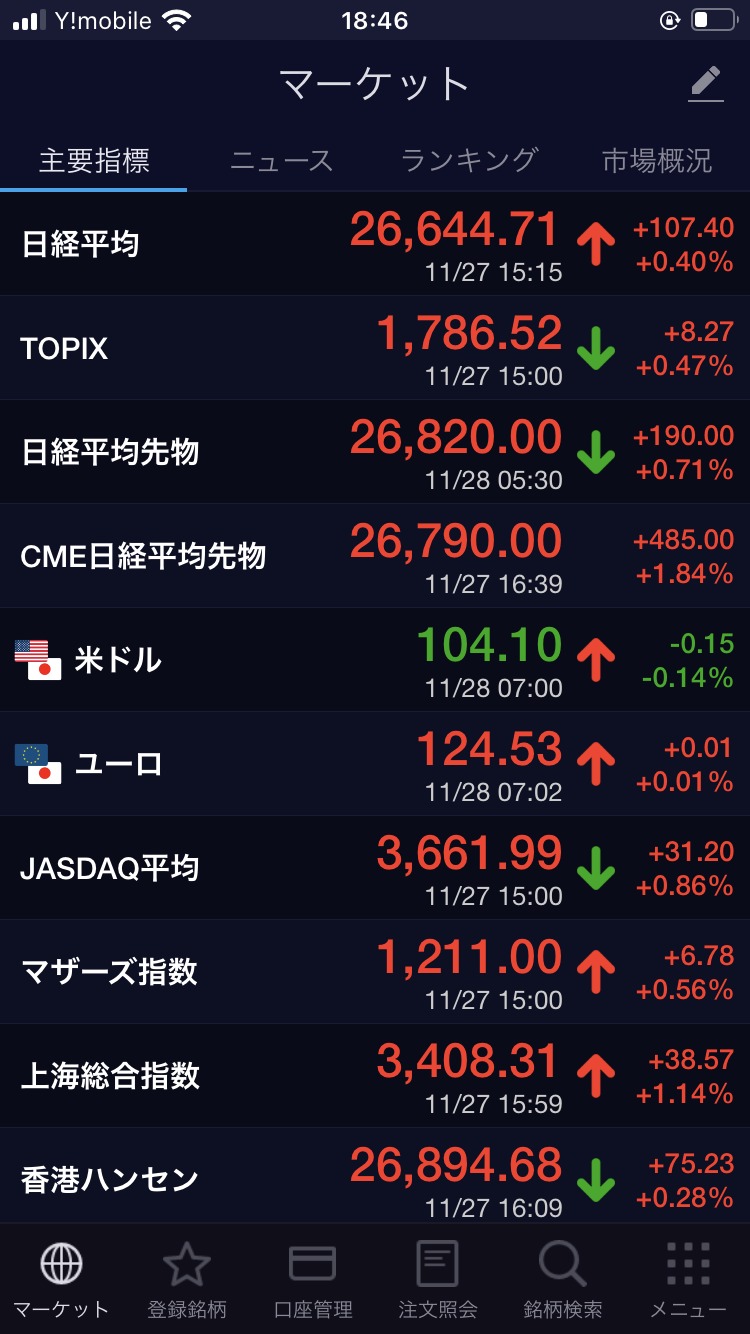
Task: View マザーズ指数 details
Action: [375, 972]
